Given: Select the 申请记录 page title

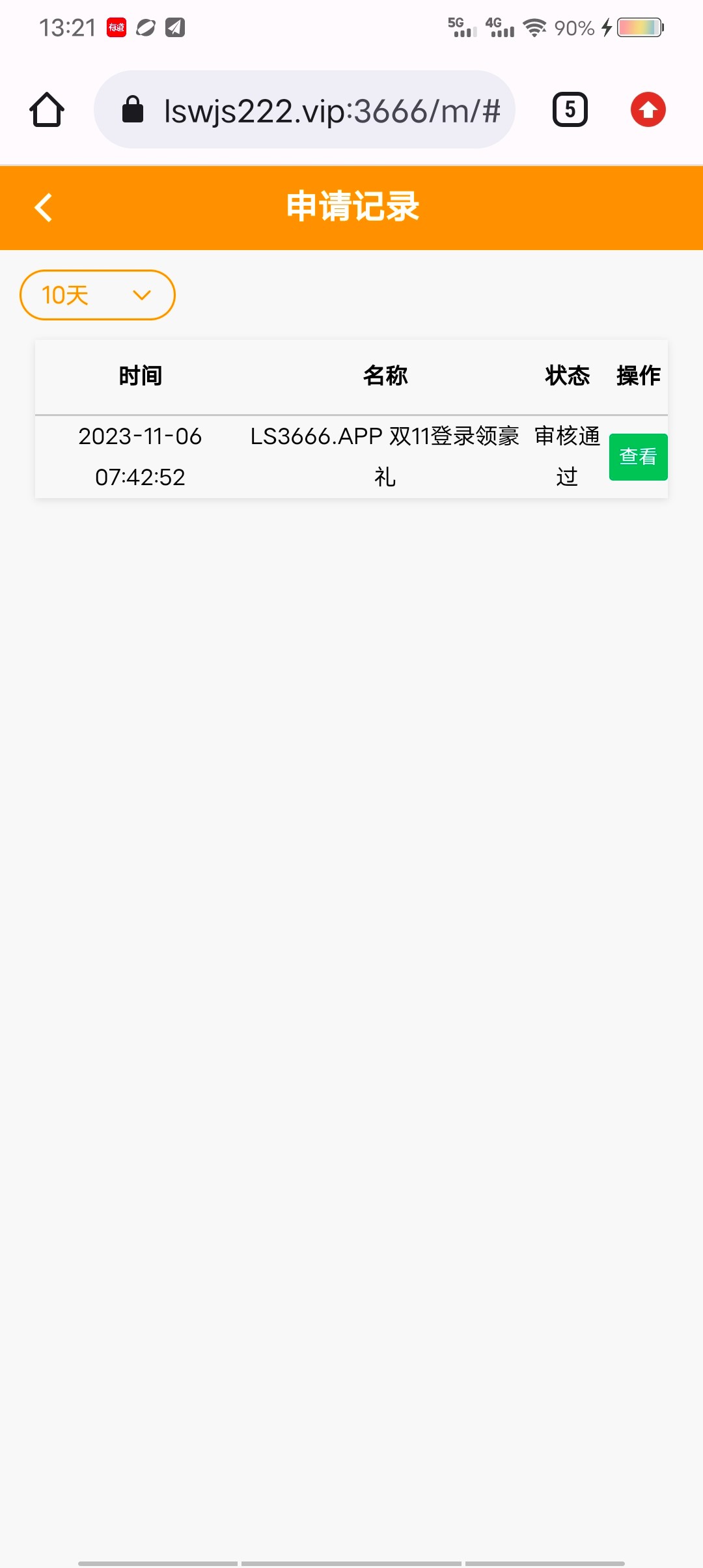Looking at the screenshot, I should pos(351,207).
